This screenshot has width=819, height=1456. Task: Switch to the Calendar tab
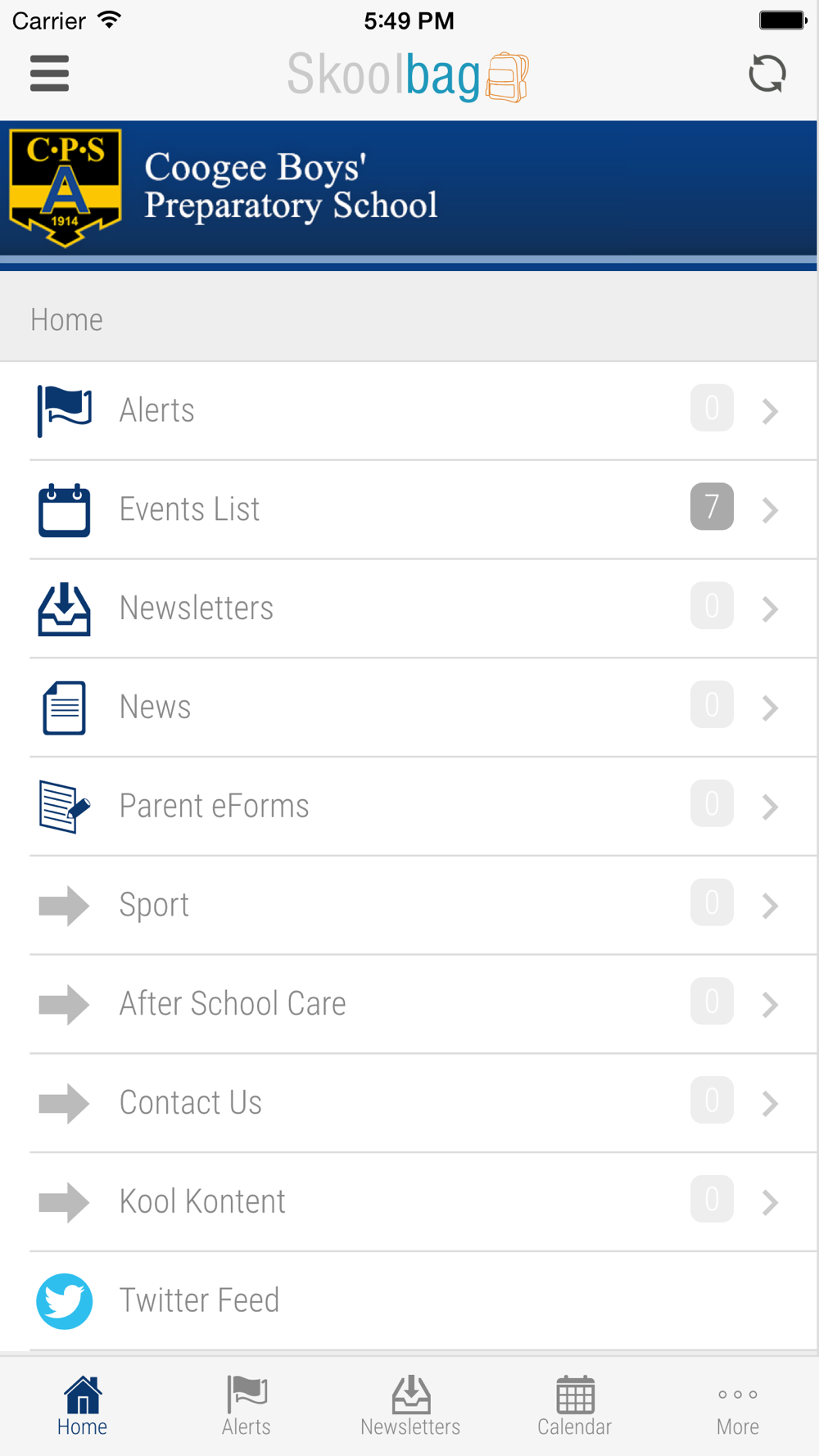coord(574,1406)
